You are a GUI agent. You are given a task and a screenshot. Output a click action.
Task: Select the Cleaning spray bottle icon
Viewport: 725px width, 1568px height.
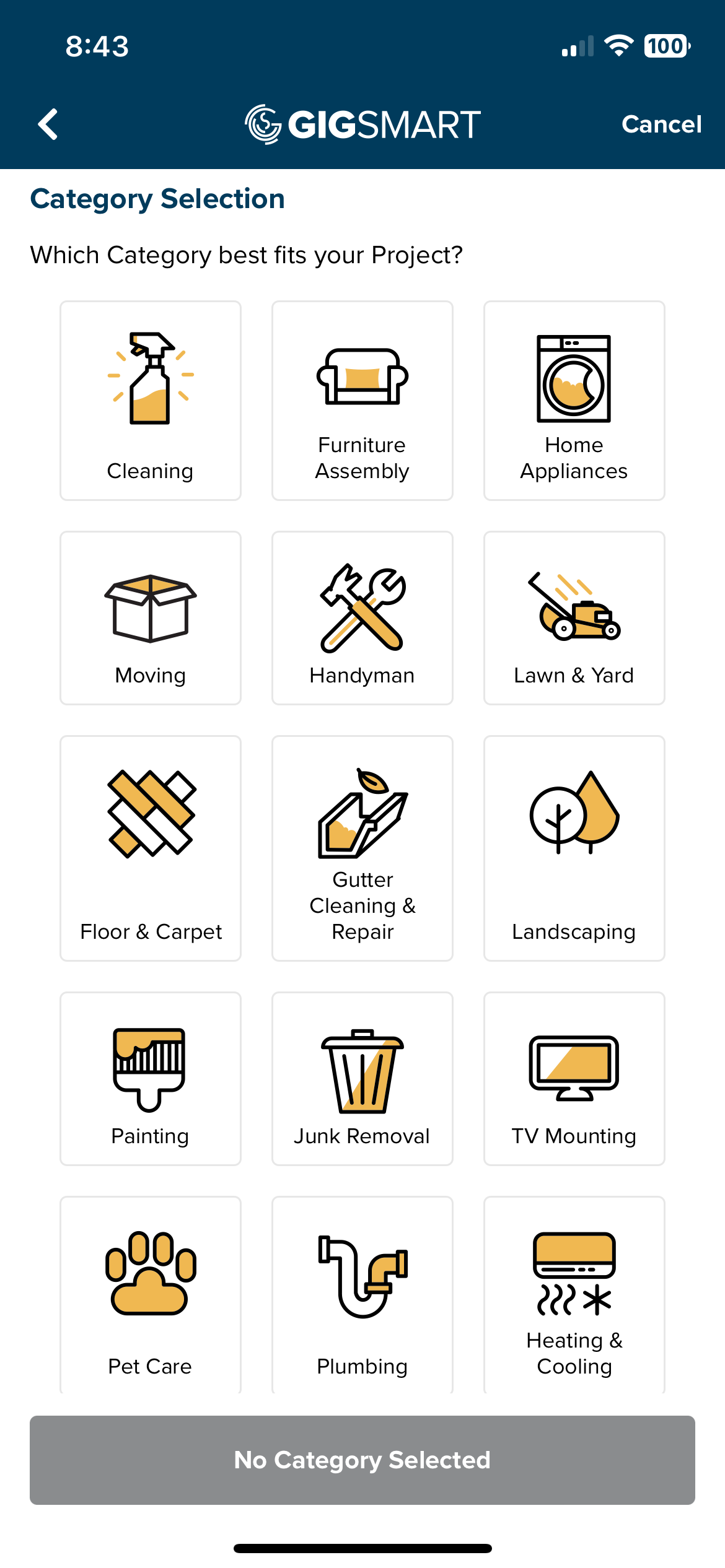[x=150, y=381]
